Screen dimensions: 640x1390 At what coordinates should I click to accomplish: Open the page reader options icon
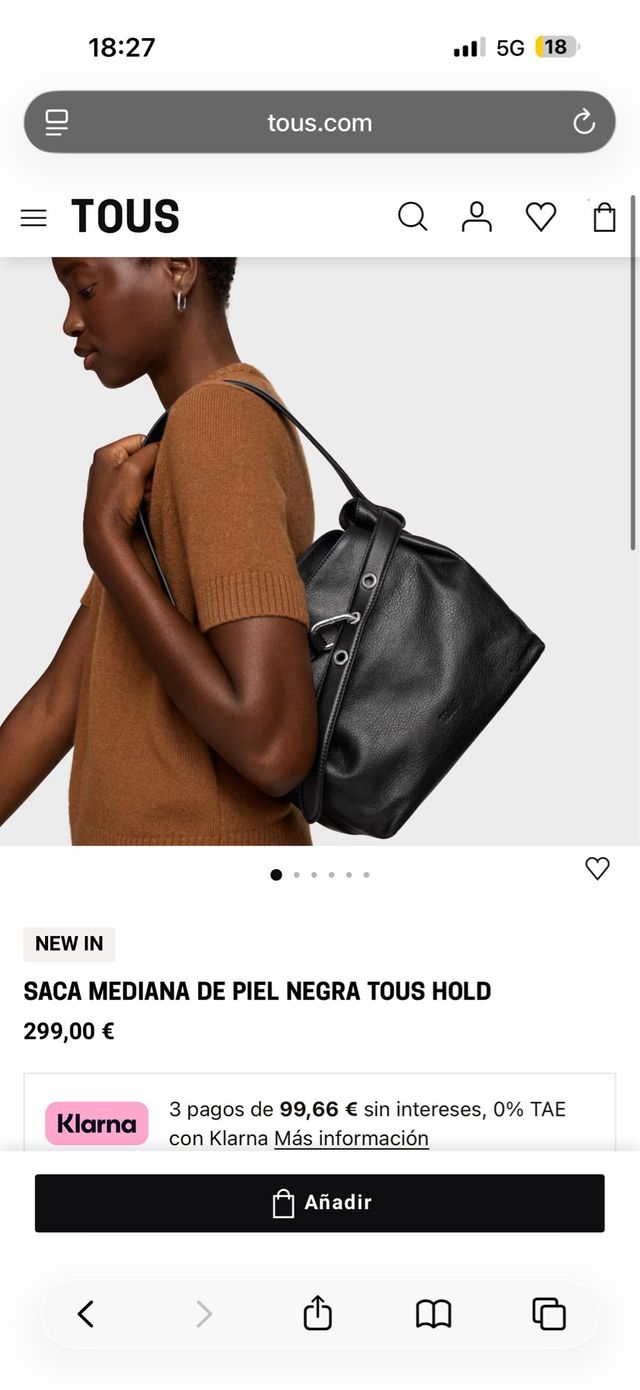click(x=57, y=123)
